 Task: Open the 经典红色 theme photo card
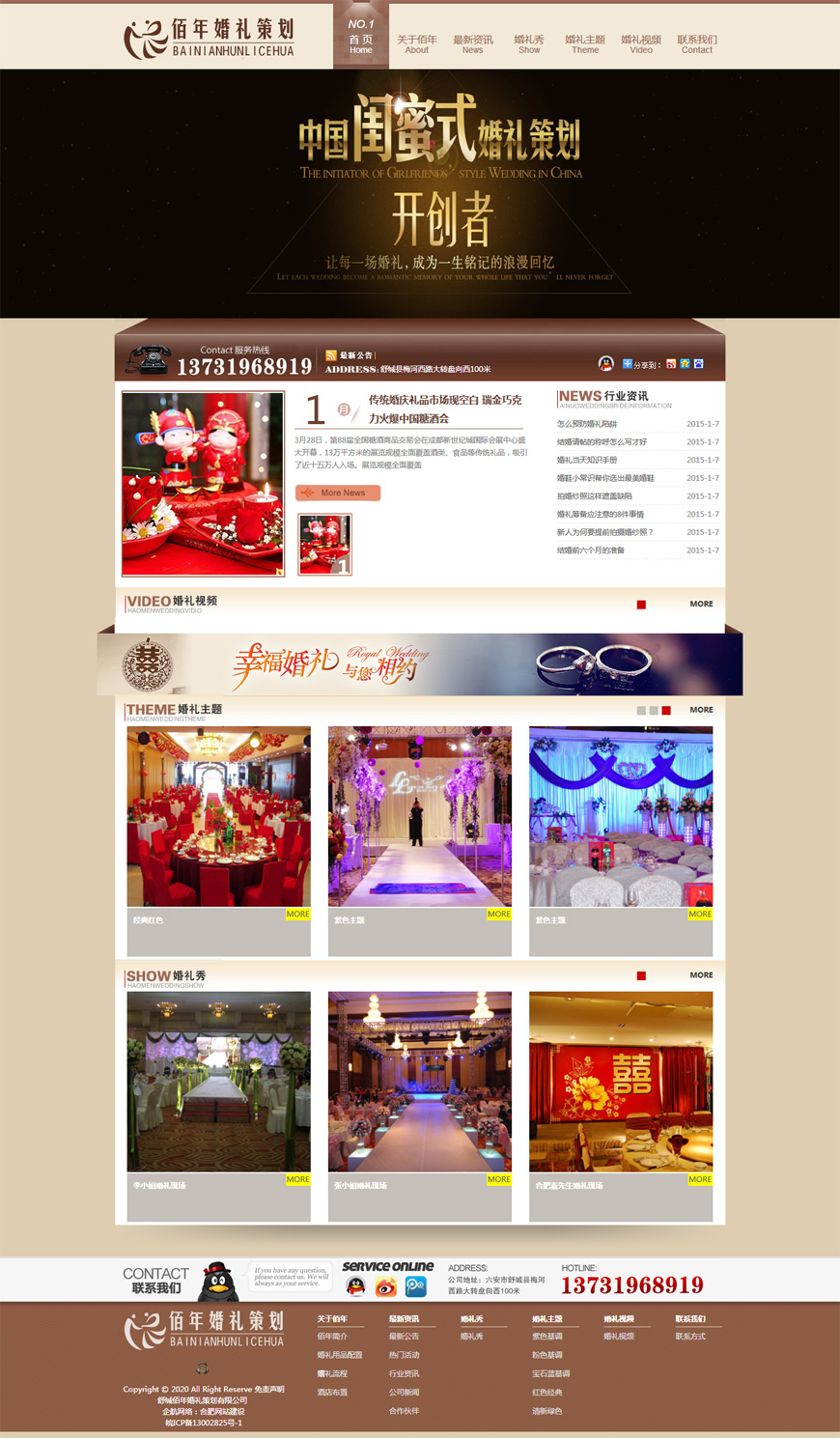click(218, 817)
